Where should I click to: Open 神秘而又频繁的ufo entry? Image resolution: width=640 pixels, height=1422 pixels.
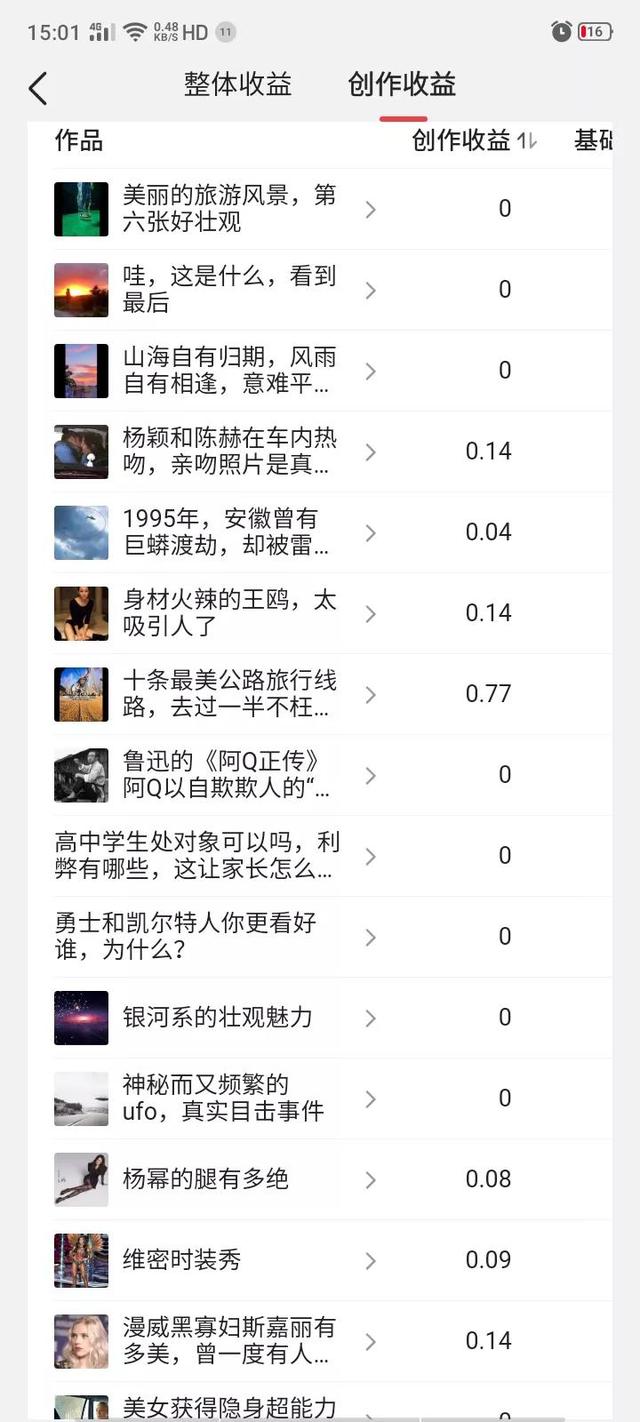tap(222, 1098)
